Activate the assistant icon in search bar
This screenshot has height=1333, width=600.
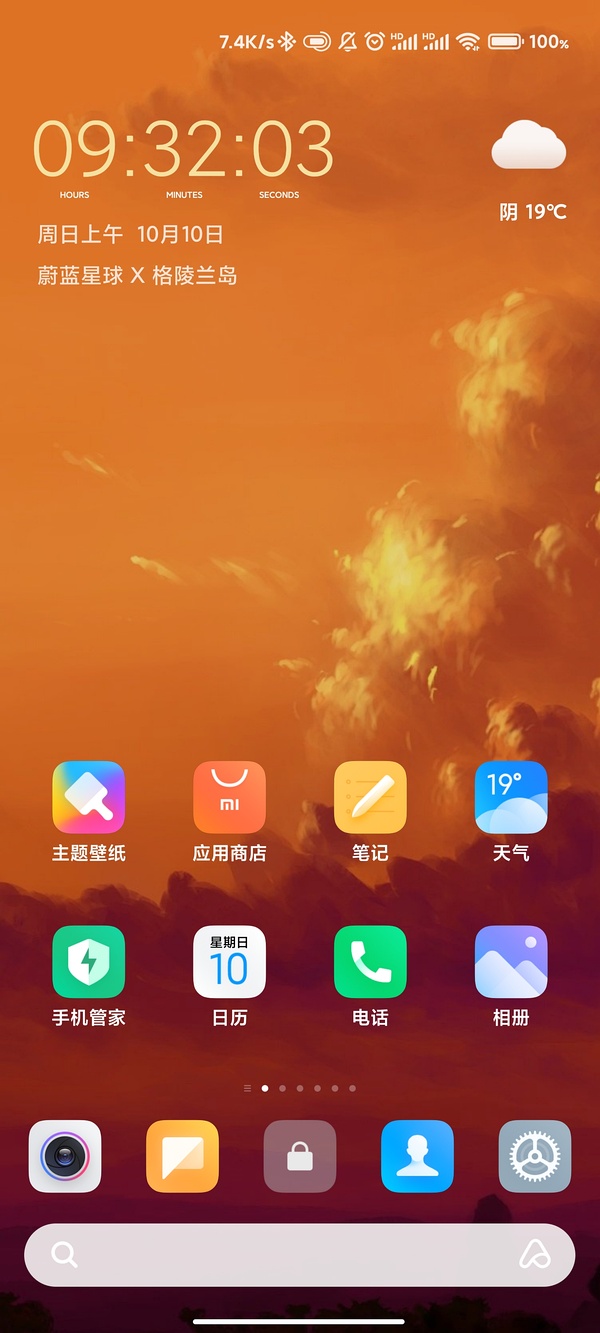[535, 1254]
